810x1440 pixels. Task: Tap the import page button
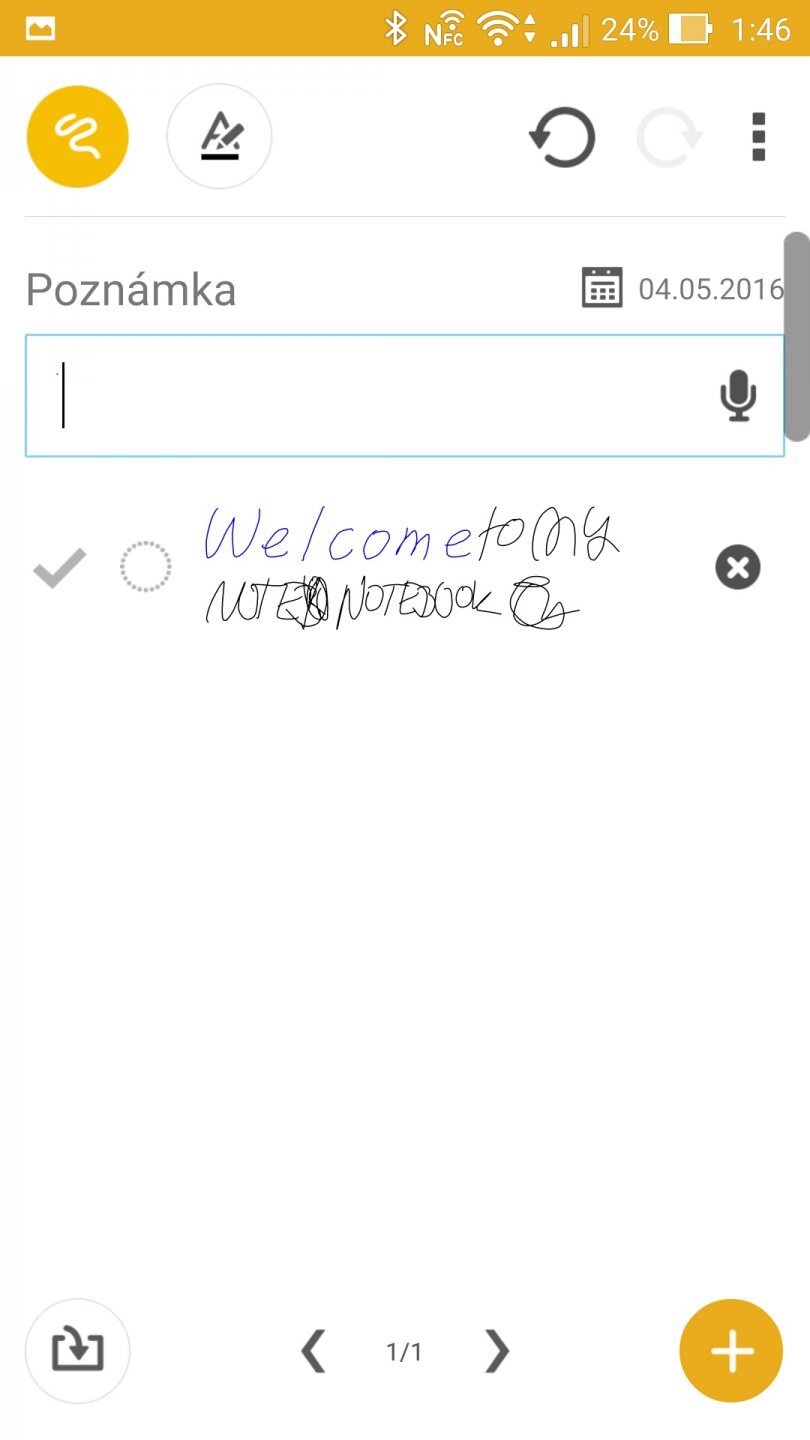coord(78,1351)
